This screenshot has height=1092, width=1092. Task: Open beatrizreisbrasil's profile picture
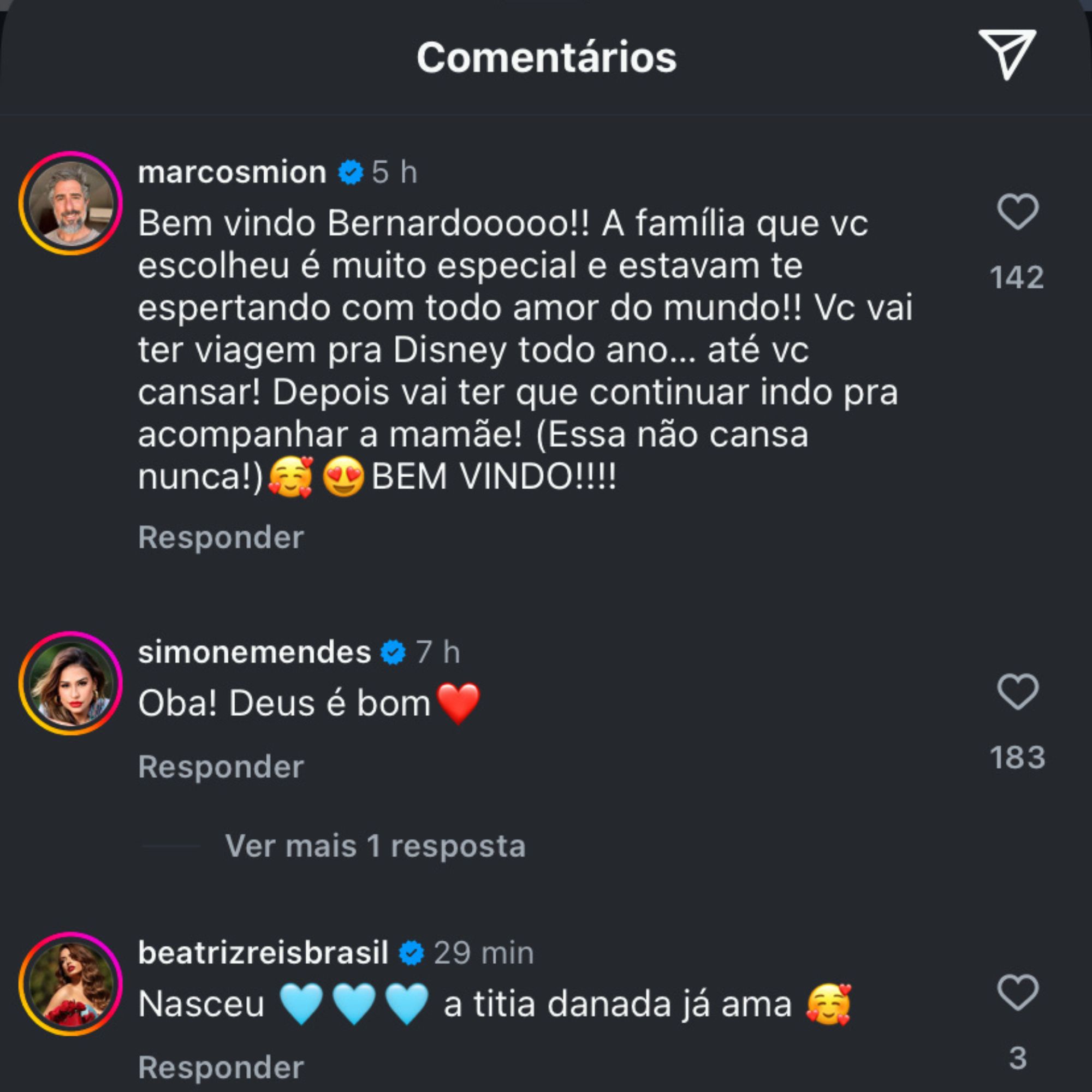(x=70, y=984)
